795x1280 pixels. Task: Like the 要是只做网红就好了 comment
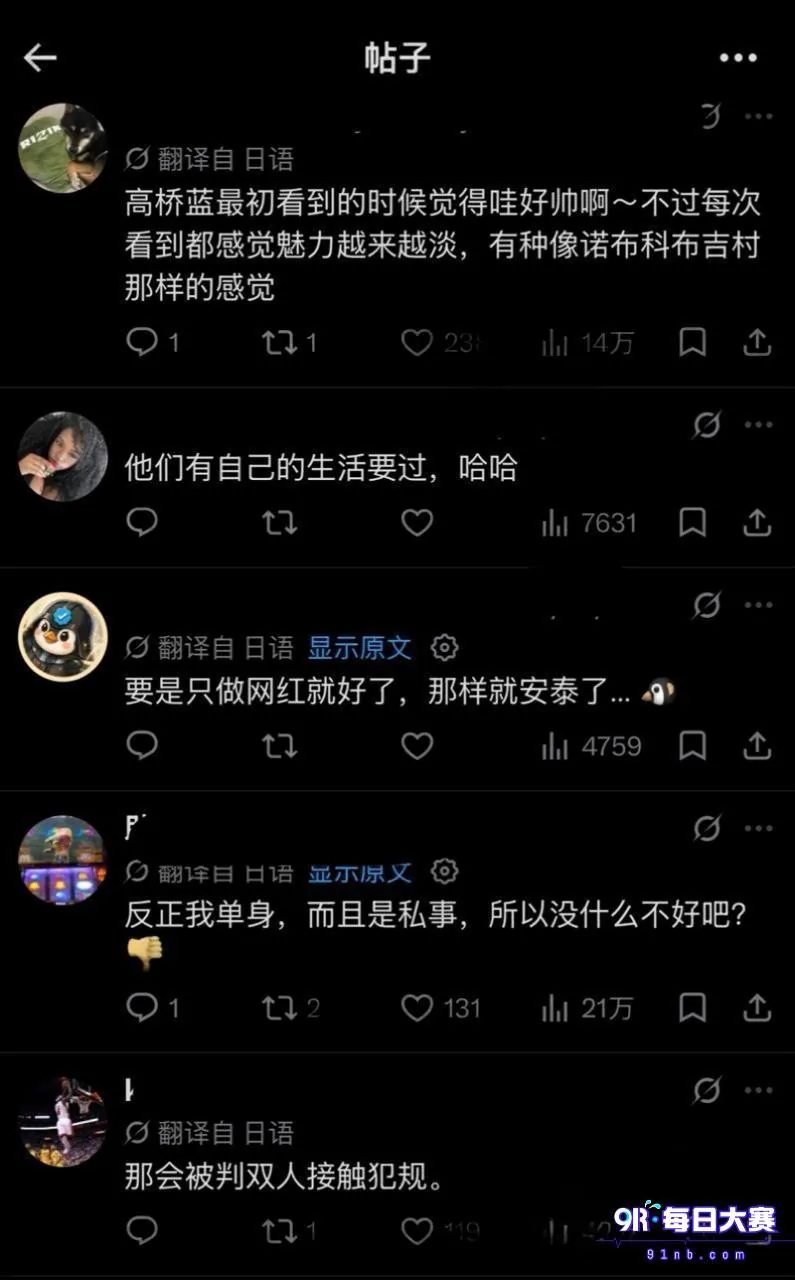click(x=417, y=746)
